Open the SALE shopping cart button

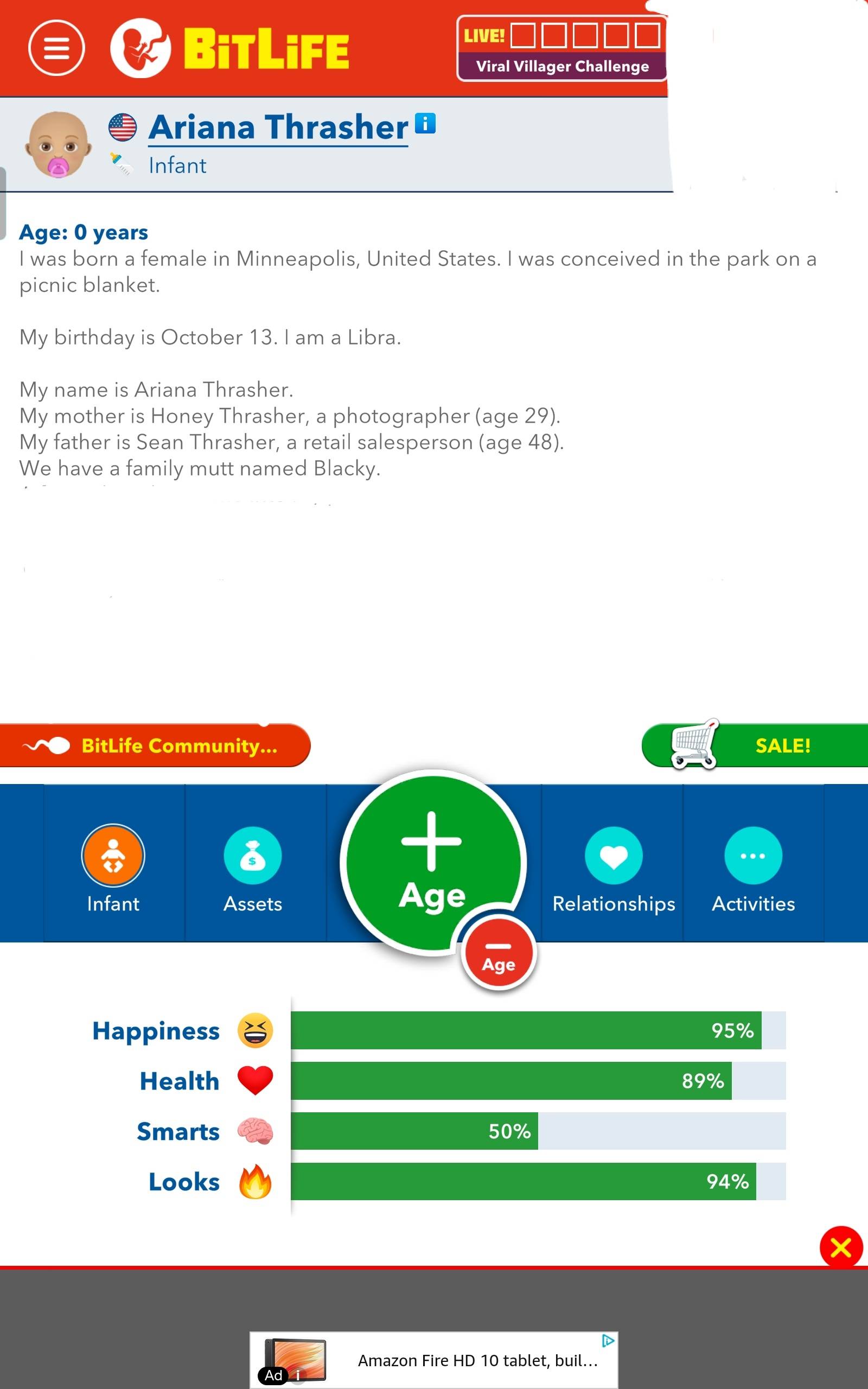pyautogui.click(x=754, y=745)
